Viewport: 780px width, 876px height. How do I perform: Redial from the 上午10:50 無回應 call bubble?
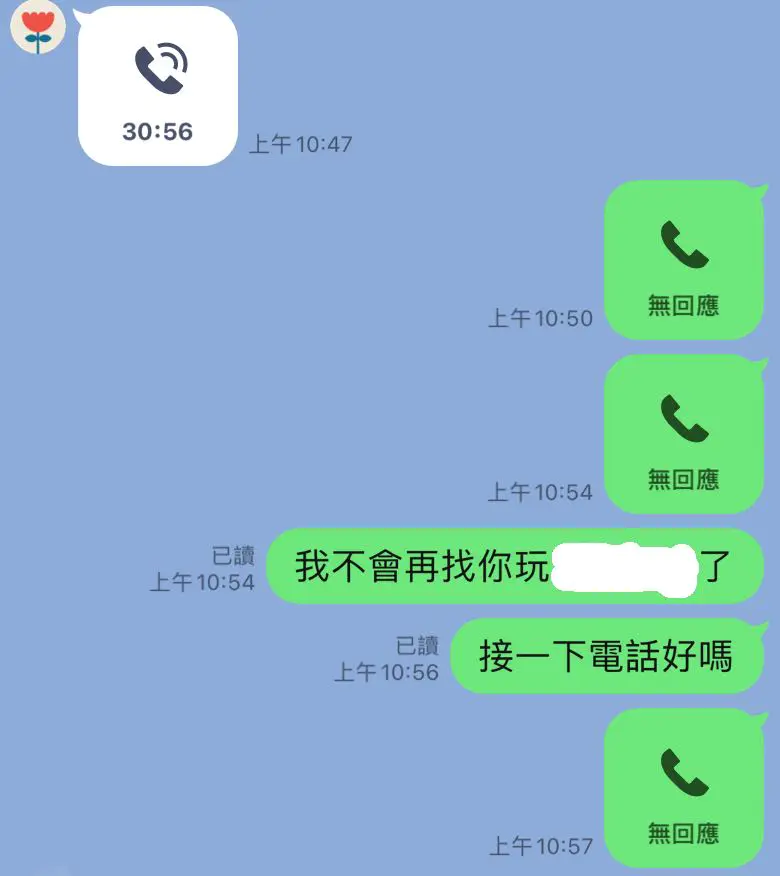click(684, 260)
